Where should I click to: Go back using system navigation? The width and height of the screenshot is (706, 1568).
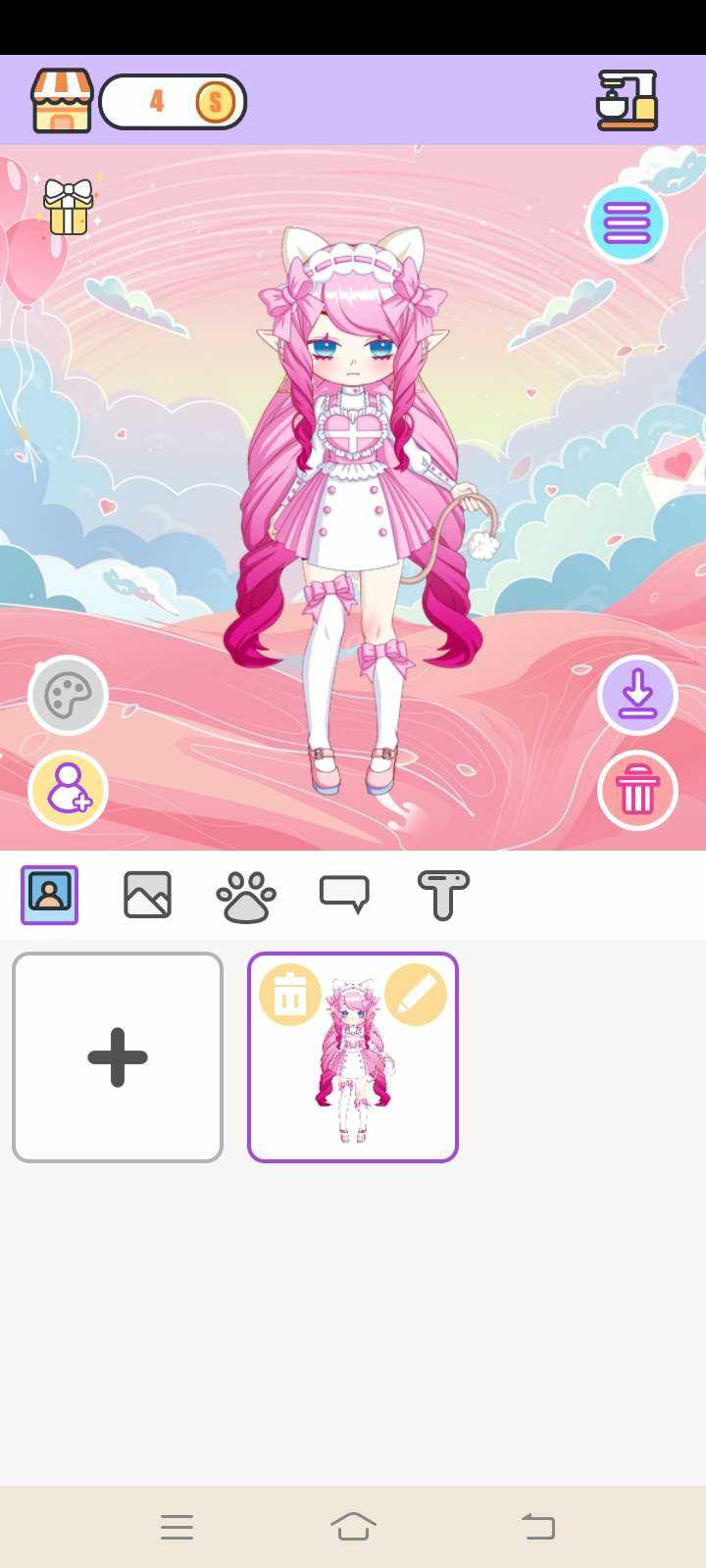(537, 1526)
